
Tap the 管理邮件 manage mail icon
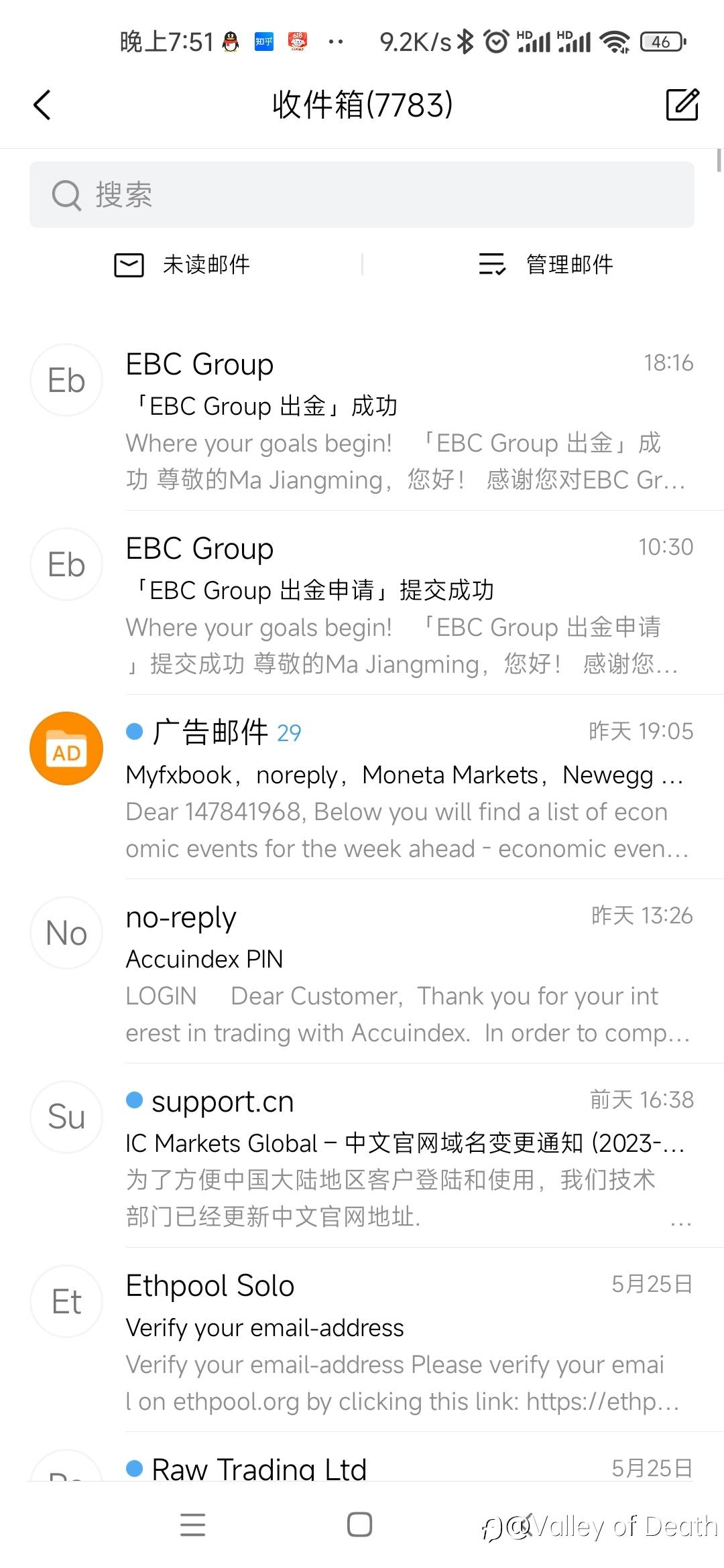[x=493, y=264]
